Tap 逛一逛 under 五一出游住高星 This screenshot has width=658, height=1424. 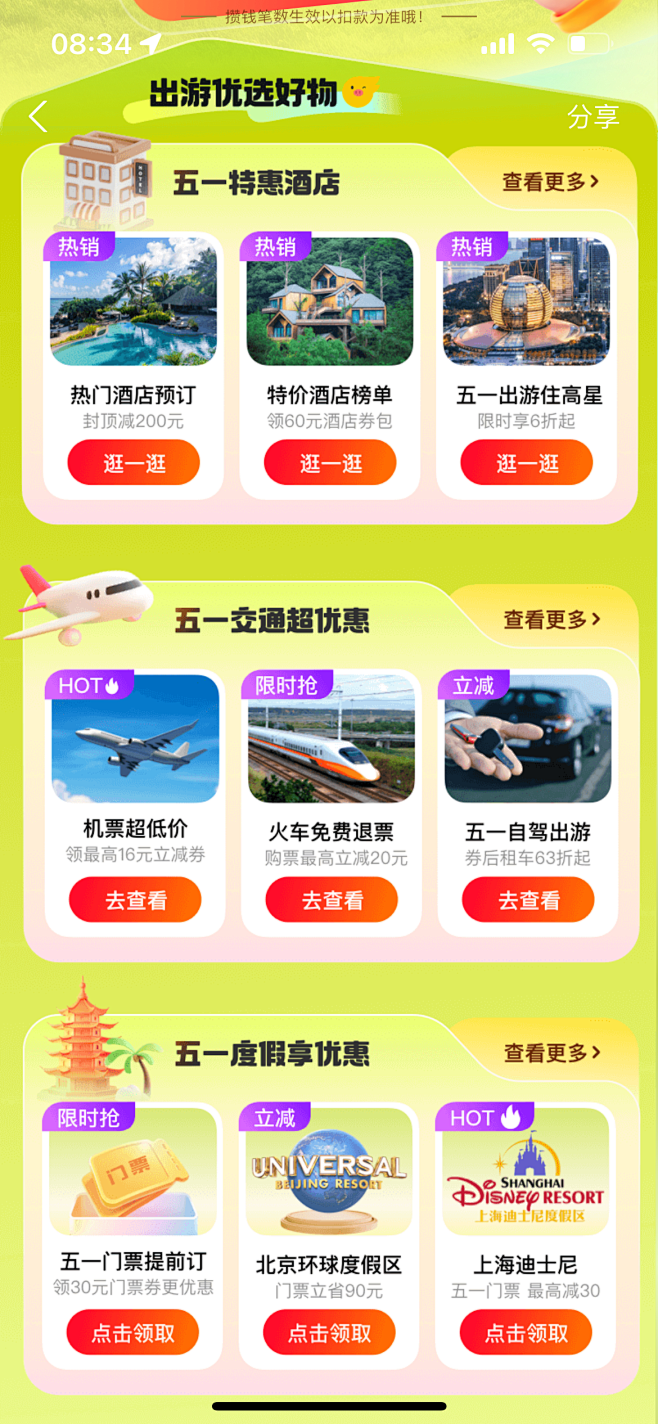point(527,464)
